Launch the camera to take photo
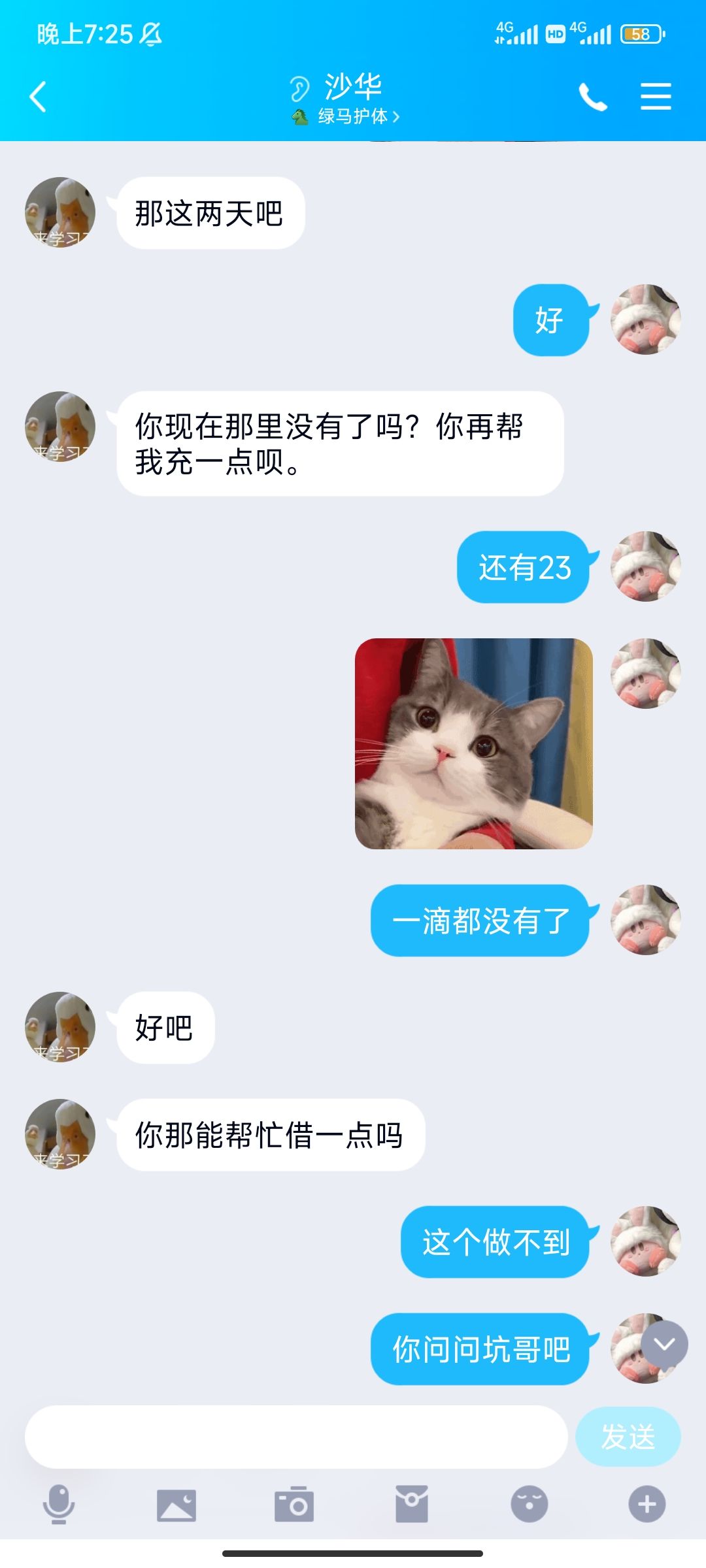This screenshot has width=706, height=1568. click(x=294, y=1505)
